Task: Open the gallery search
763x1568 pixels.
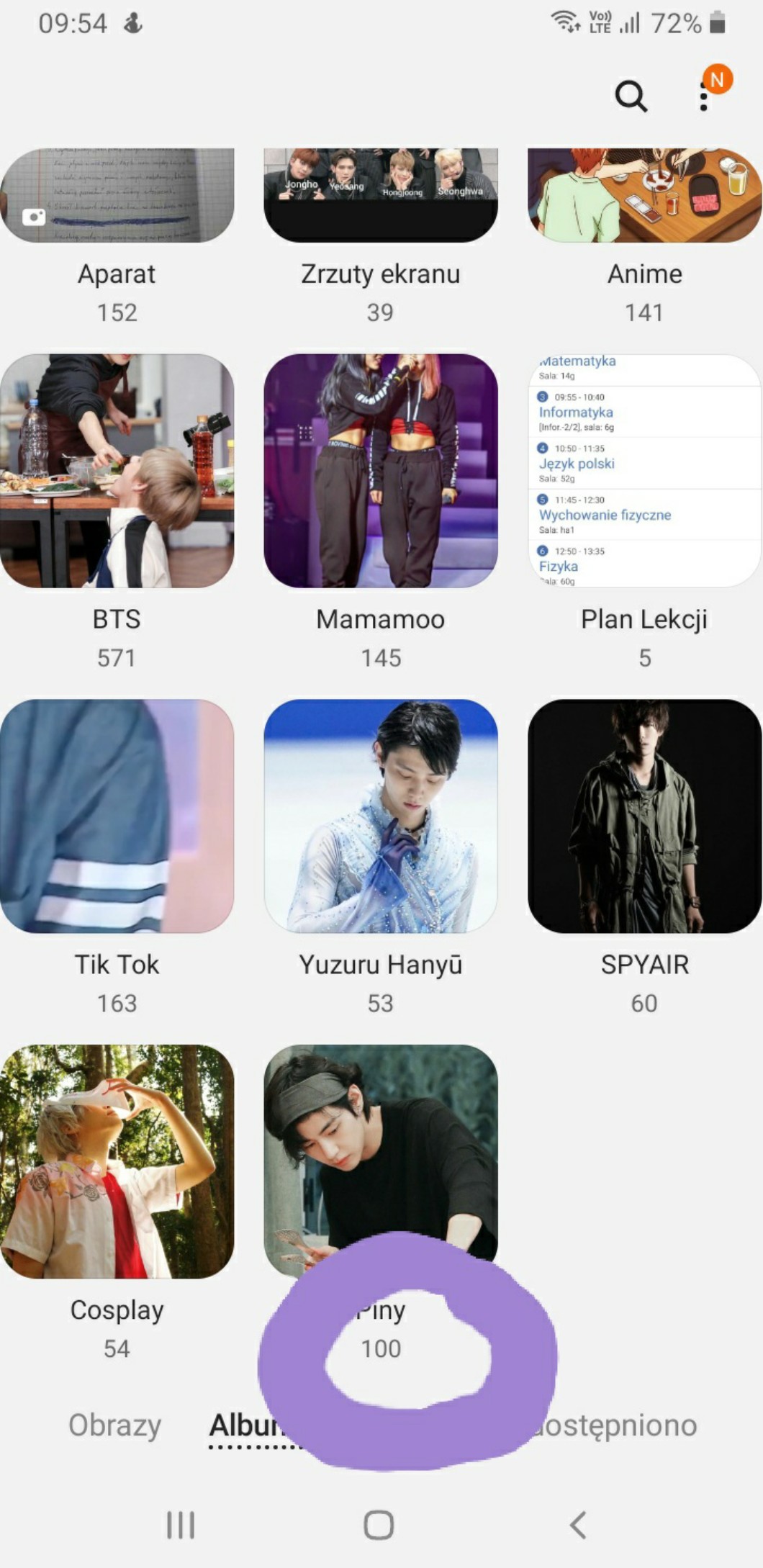Action: point(631,96)
